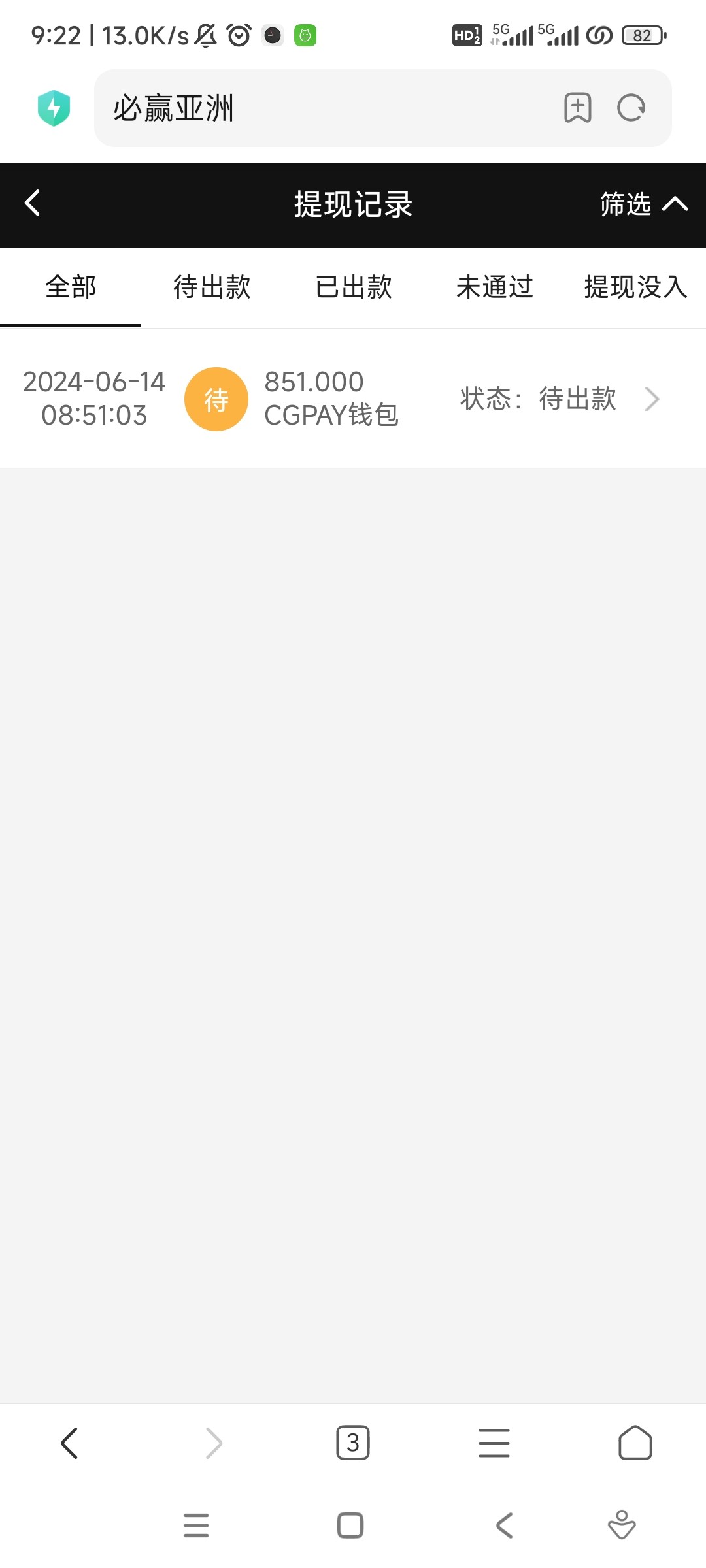
Task: Select the 未通过 tab
Action: (495, 287)
